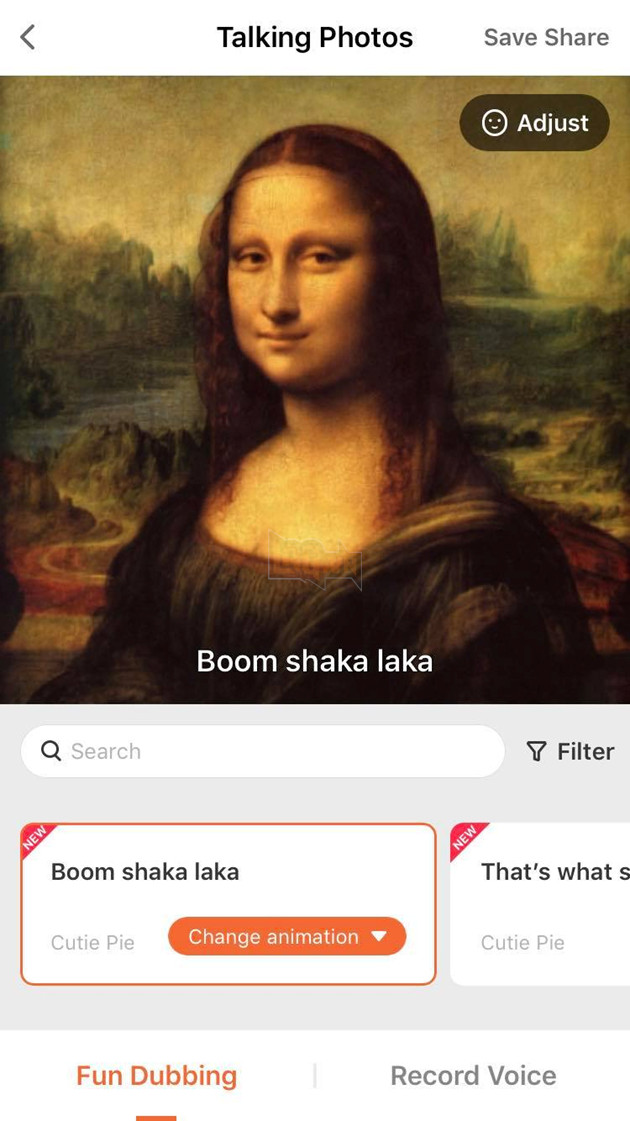Switch to the Record Voice tab
This screenshot has width=630, height=1121.
coord(473,1076)
